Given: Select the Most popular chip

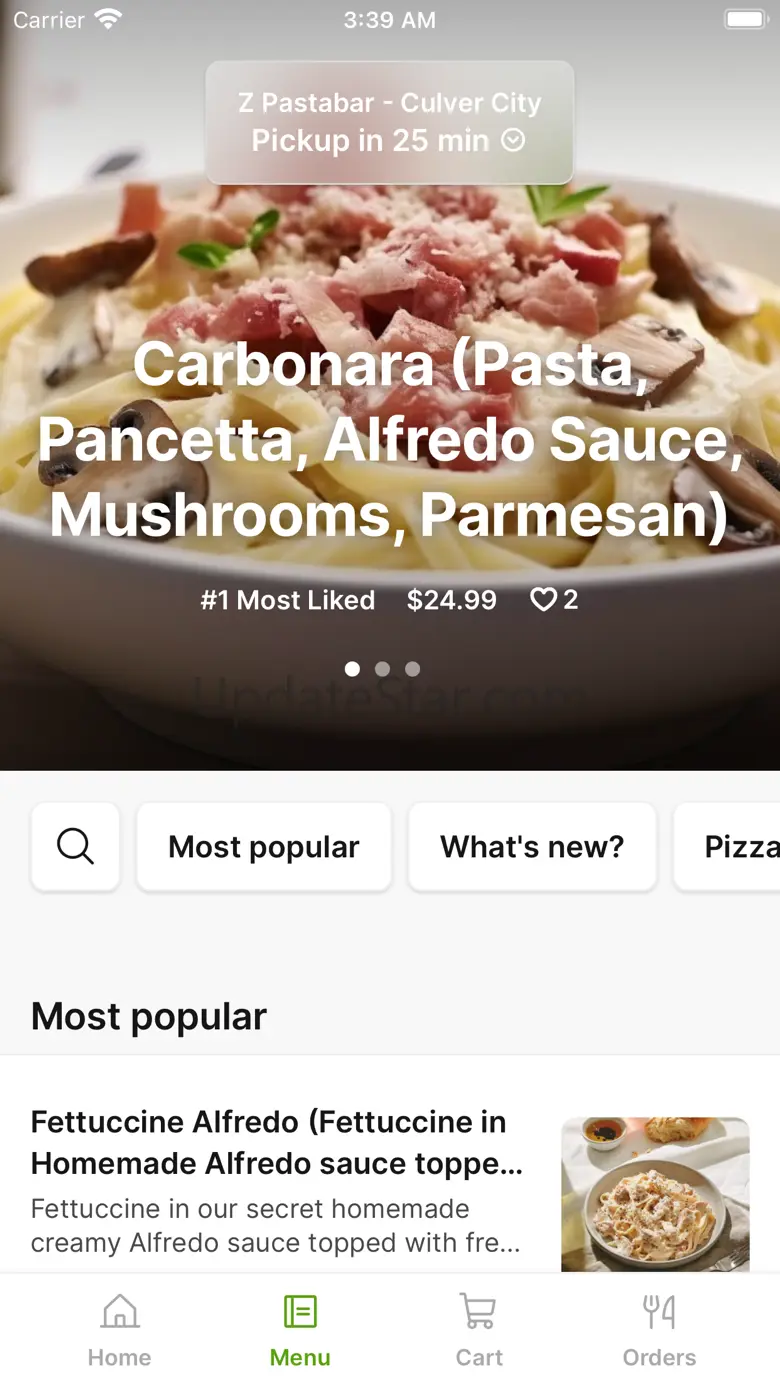Looking at the screenshot, I should tap(264, 847).
